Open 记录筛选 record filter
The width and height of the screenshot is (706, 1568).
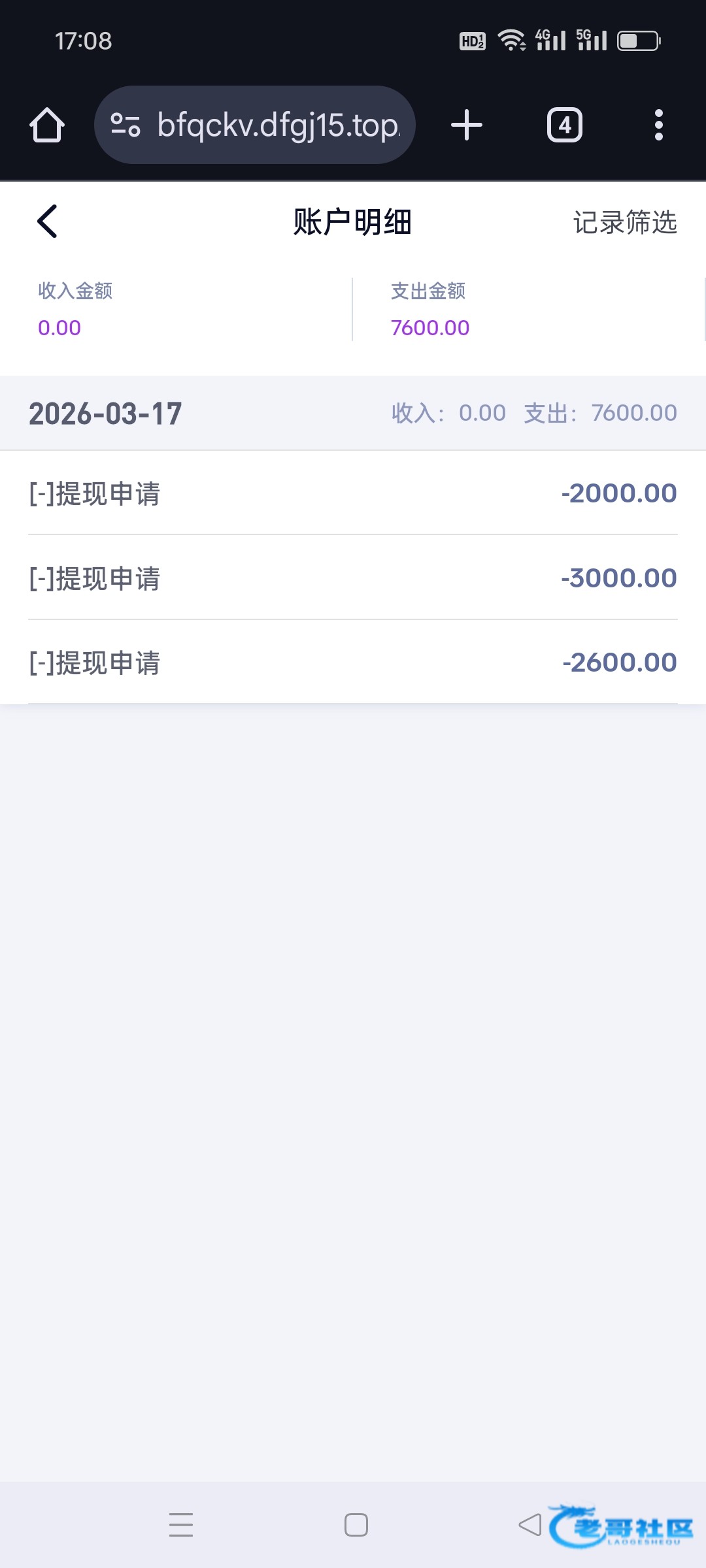click(x=625, y=222)
